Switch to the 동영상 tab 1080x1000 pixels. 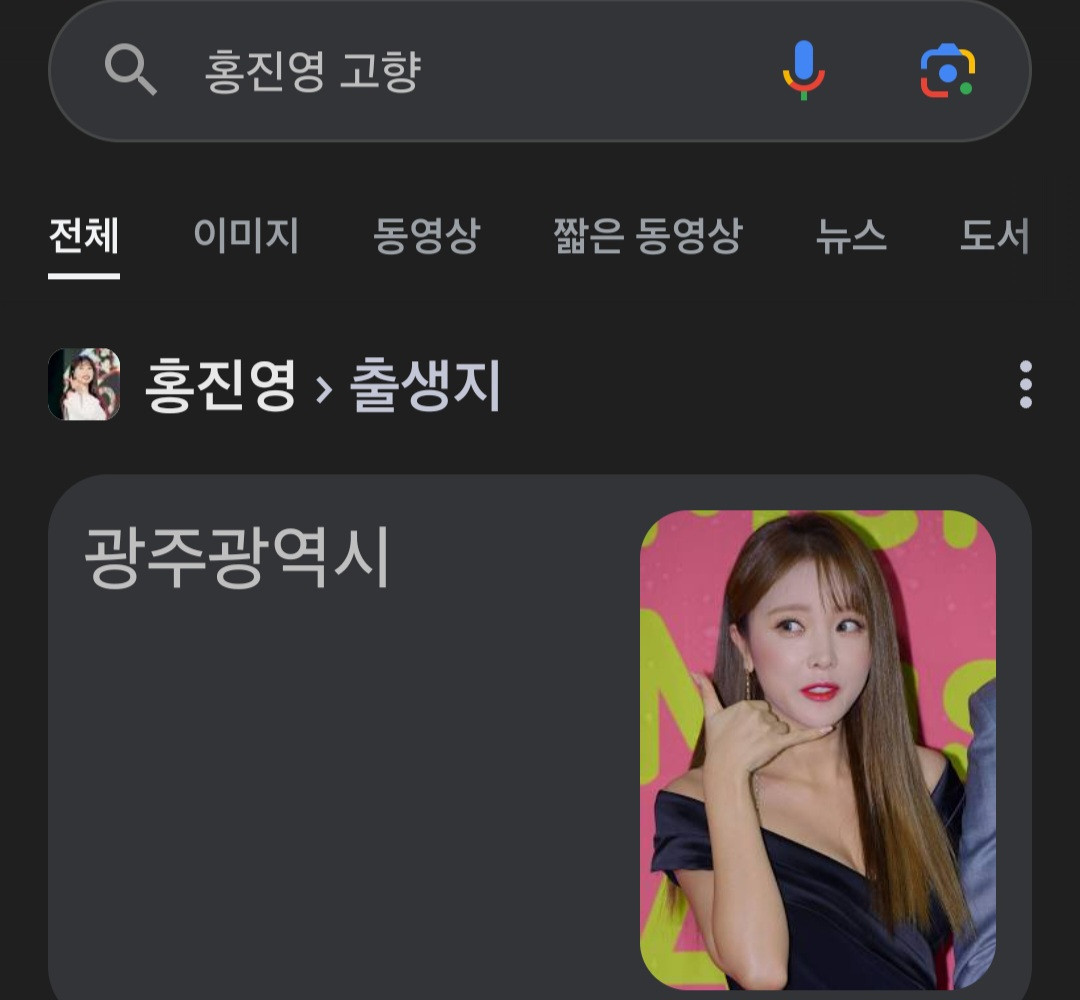pyautogui.click(x=426, y=236)
